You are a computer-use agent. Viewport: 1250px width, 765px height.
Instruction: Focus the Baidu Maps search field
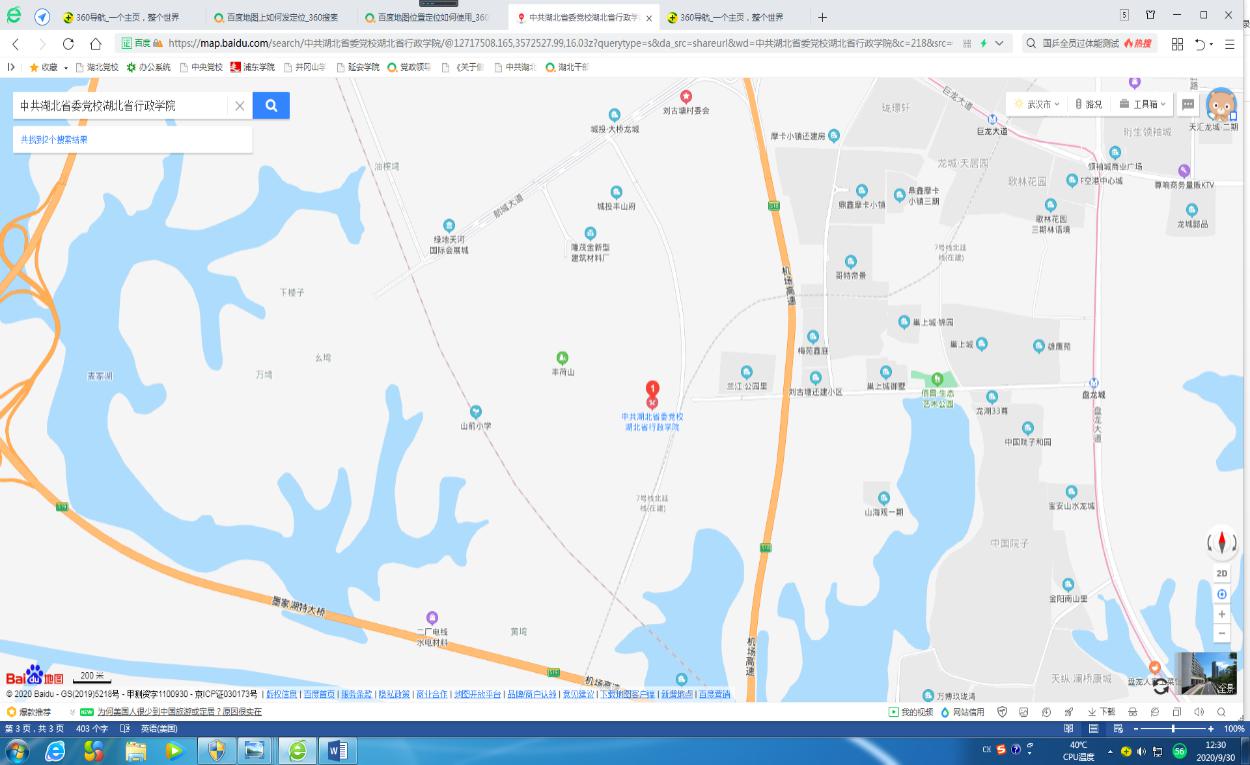pos(120,106)
